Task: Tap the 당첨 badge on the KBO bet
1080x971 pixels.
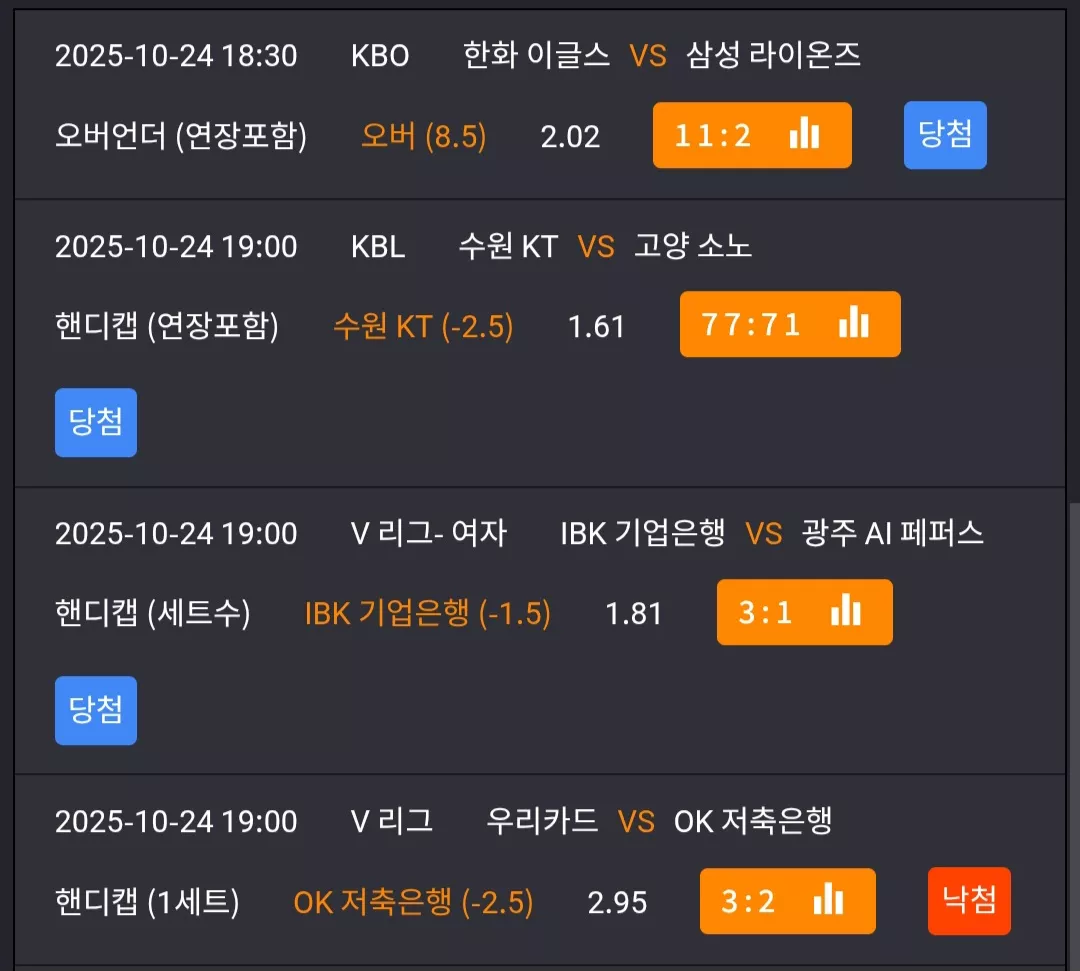Action: (945, 135)
